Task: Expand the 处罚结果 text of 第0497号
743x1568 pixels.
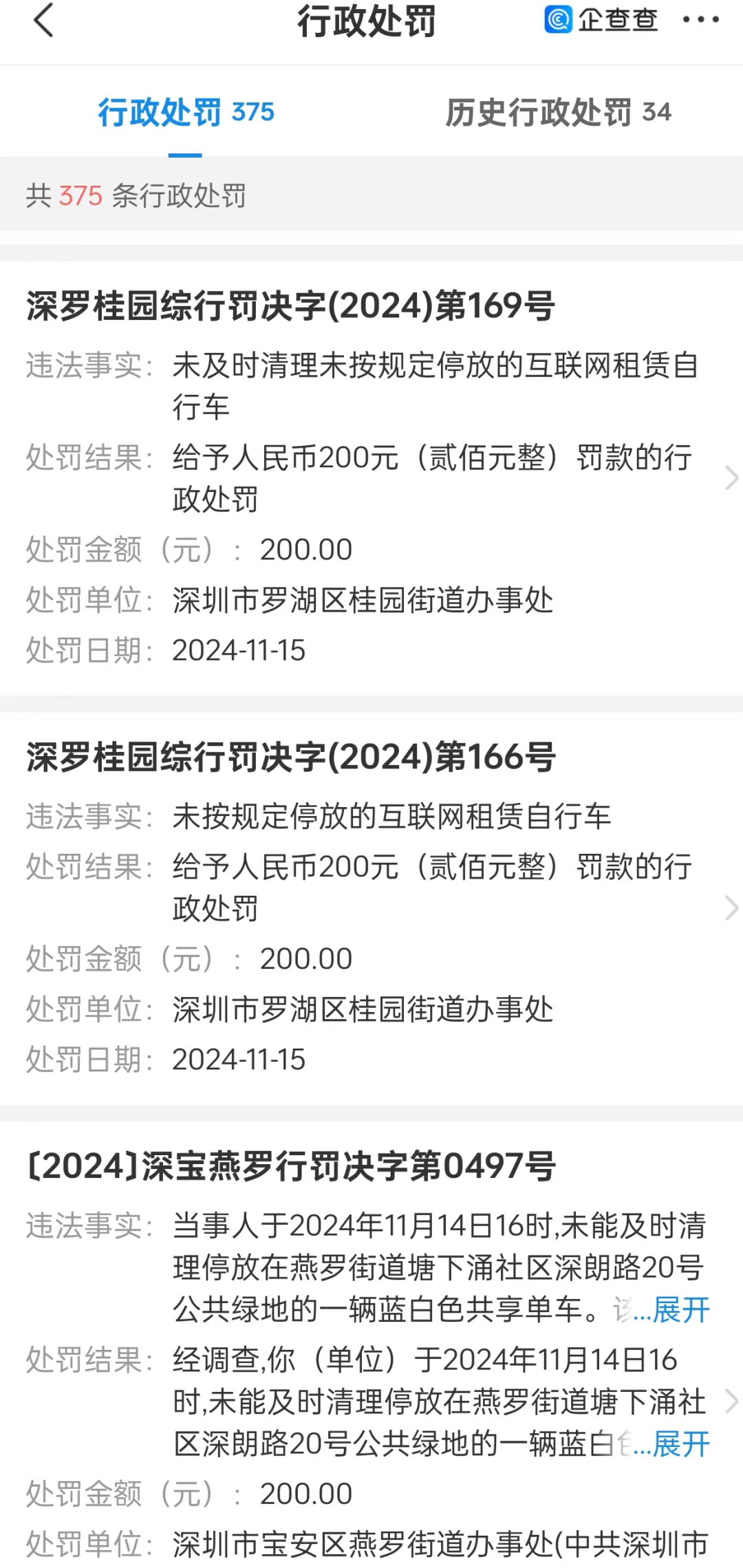Action: click(x=680, y=1443)
